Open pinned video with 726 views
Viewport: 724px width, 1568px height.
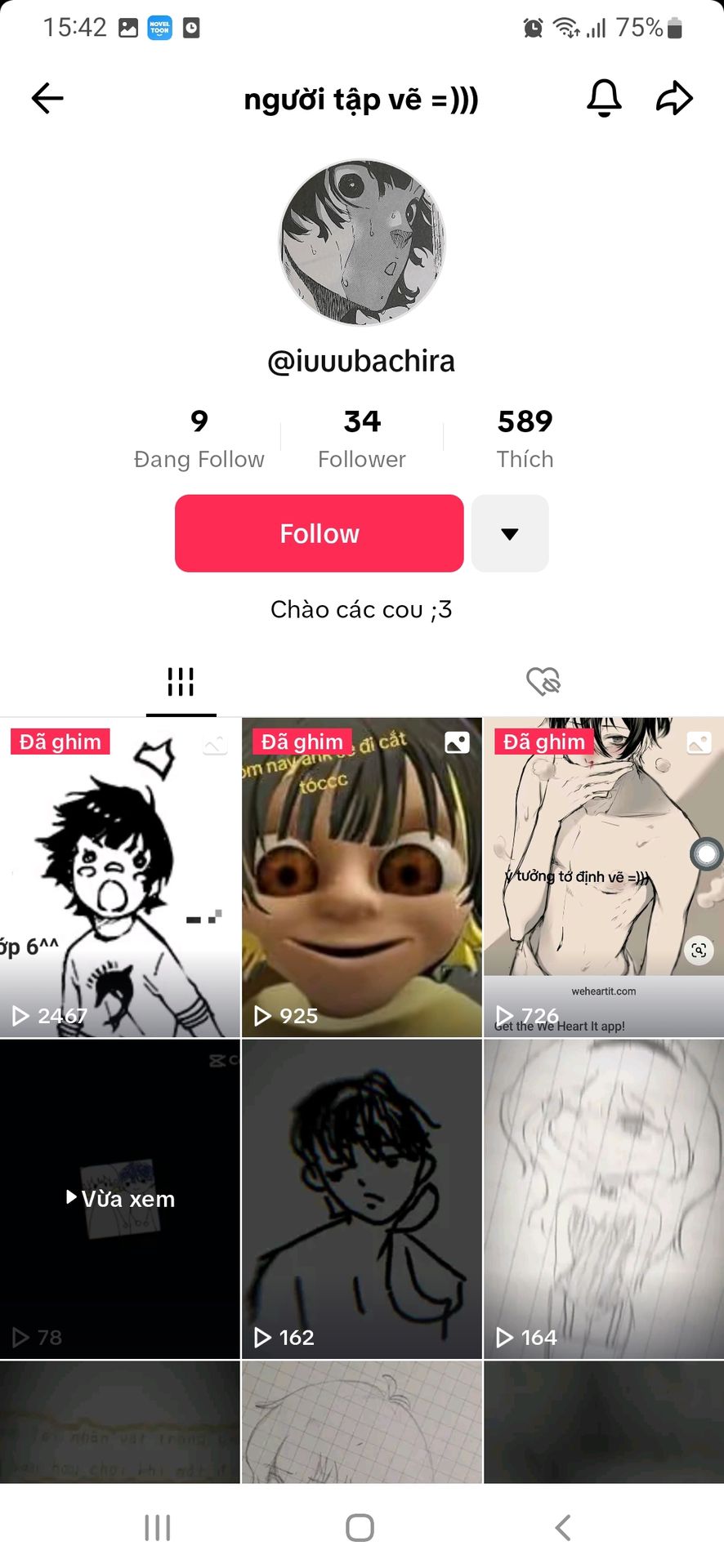click(603, 878)
